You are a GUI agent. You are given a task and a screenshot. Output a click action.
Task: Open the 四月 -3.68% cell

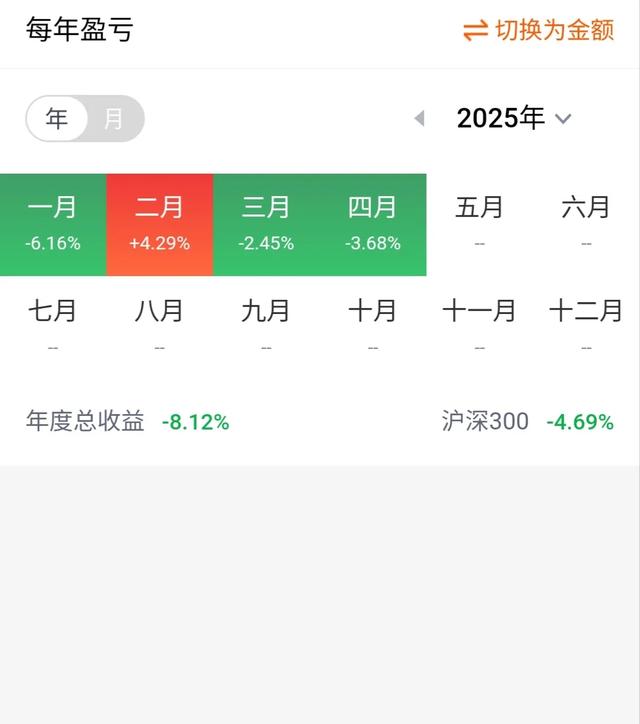[373, 224]
